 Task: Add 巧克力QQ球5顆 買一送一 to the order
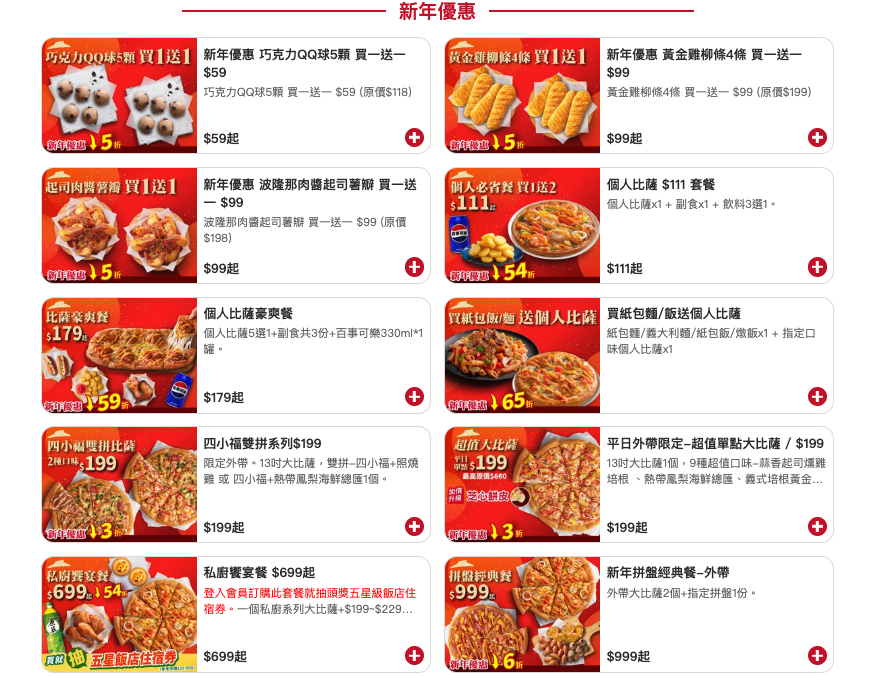coord(414,137)
